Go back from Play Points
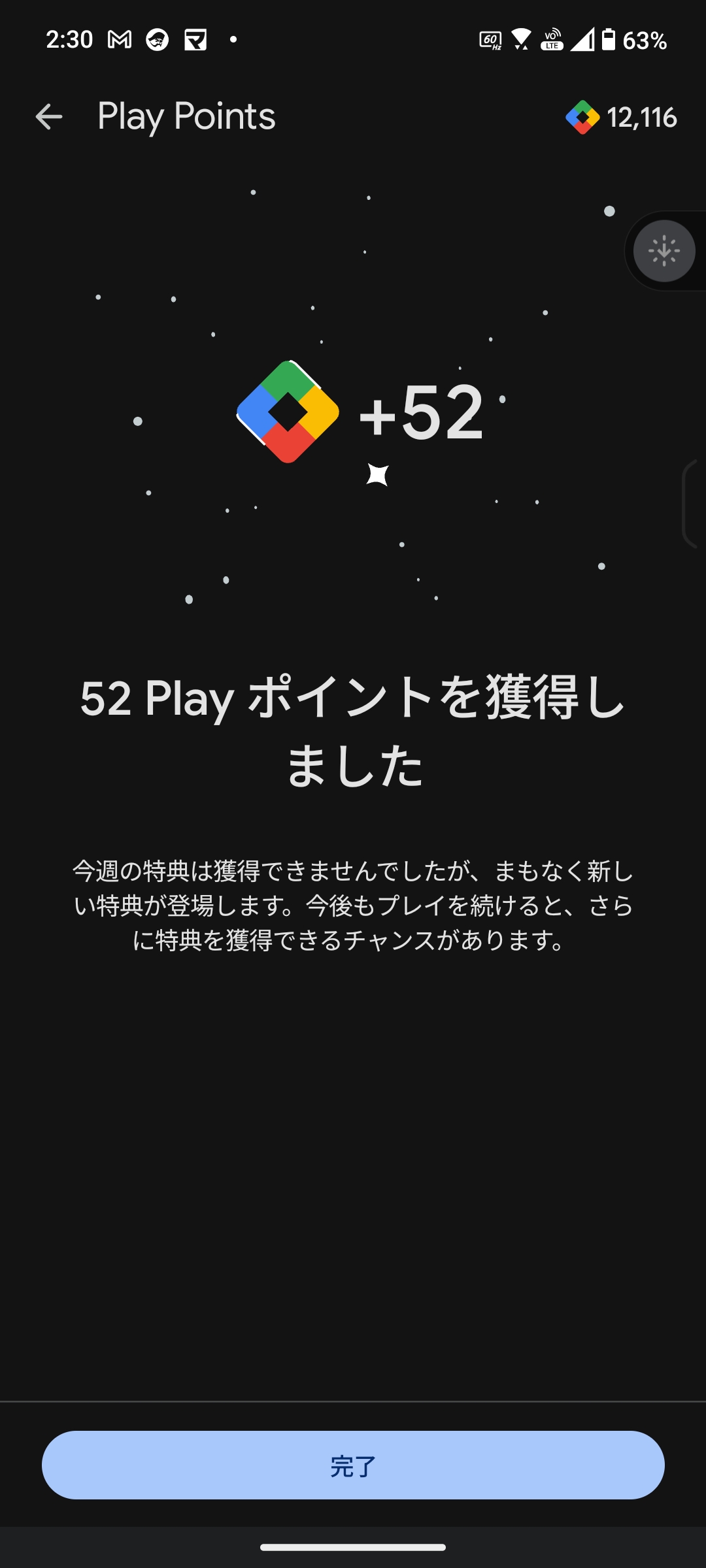Screen dimensions: 706x1568 coord(49,118)
